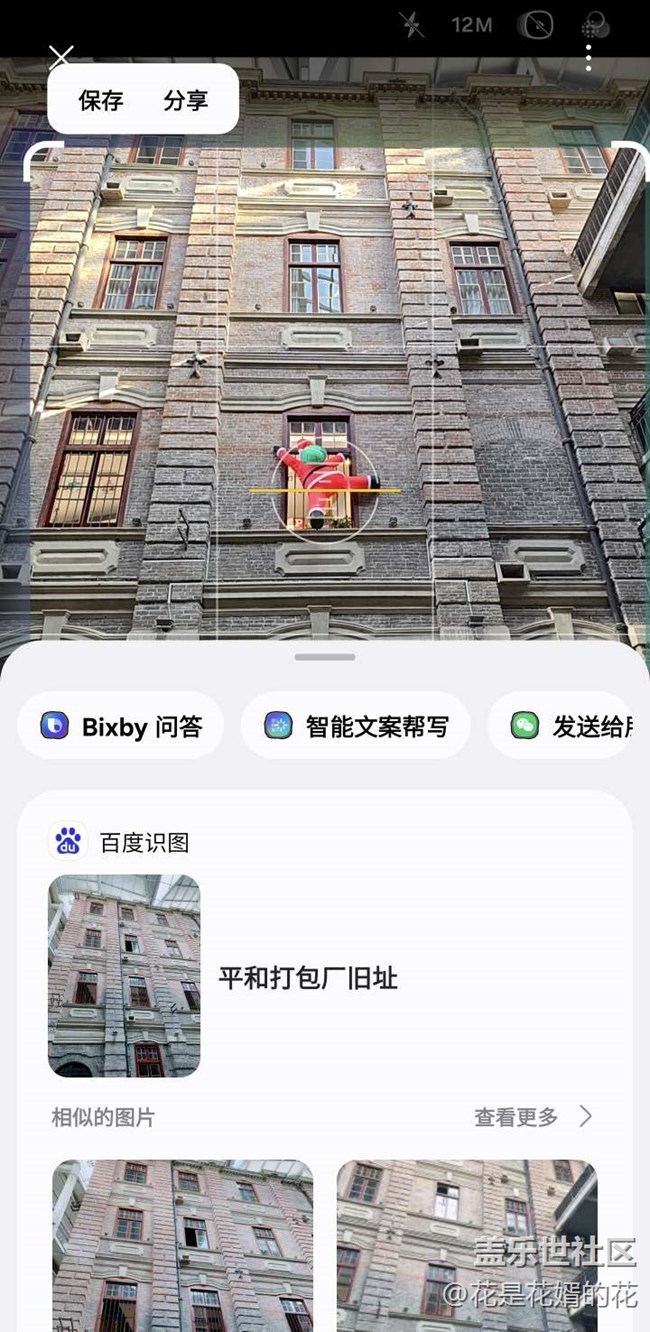Screen dimensions: 650x1332
Task: Open Bixby 问答 chip
Action: [121, 726]
